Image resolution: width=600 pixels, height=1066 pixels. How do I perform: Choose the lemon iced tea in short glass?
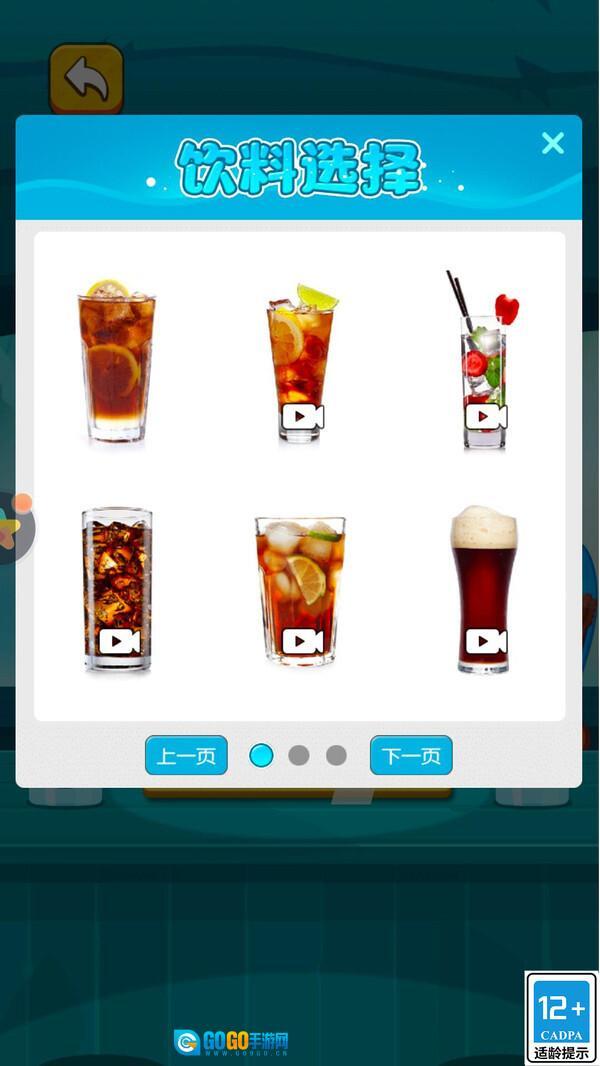pyautogui.click(x=300, y=590)
